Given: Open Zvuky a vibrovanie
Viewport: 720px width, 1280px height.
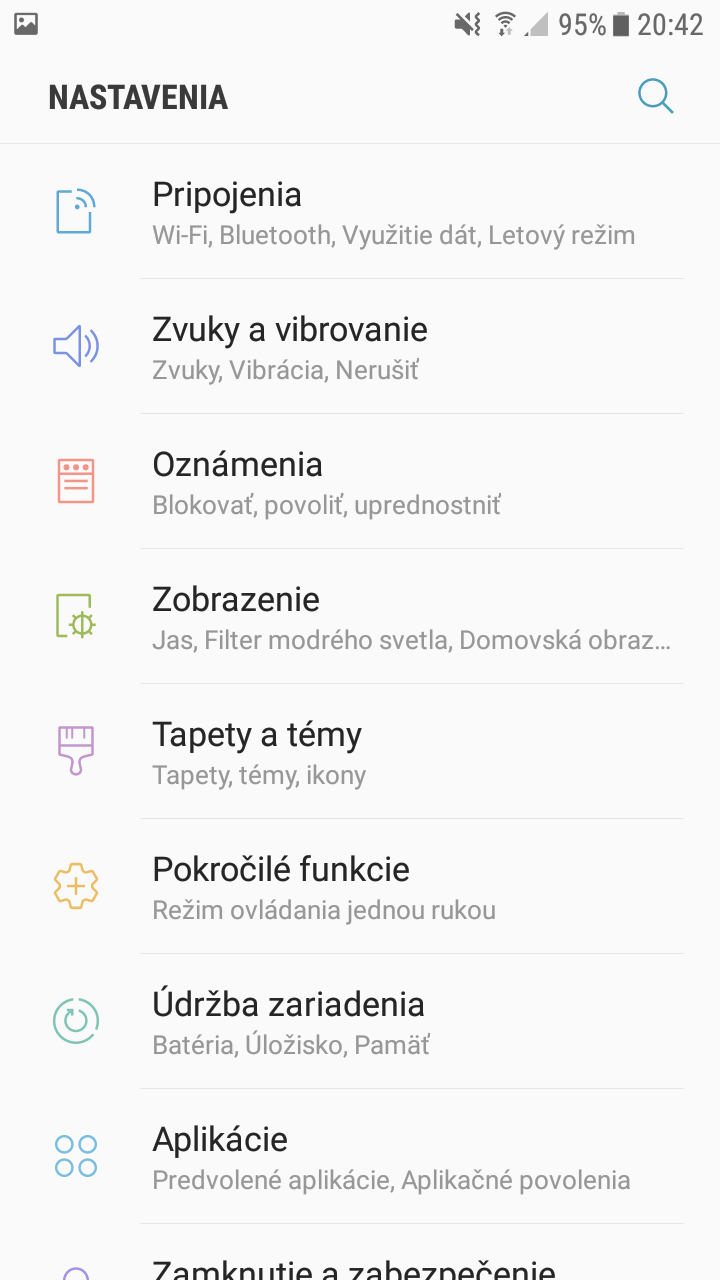Looking at the screenshot, I should point(360,347).
